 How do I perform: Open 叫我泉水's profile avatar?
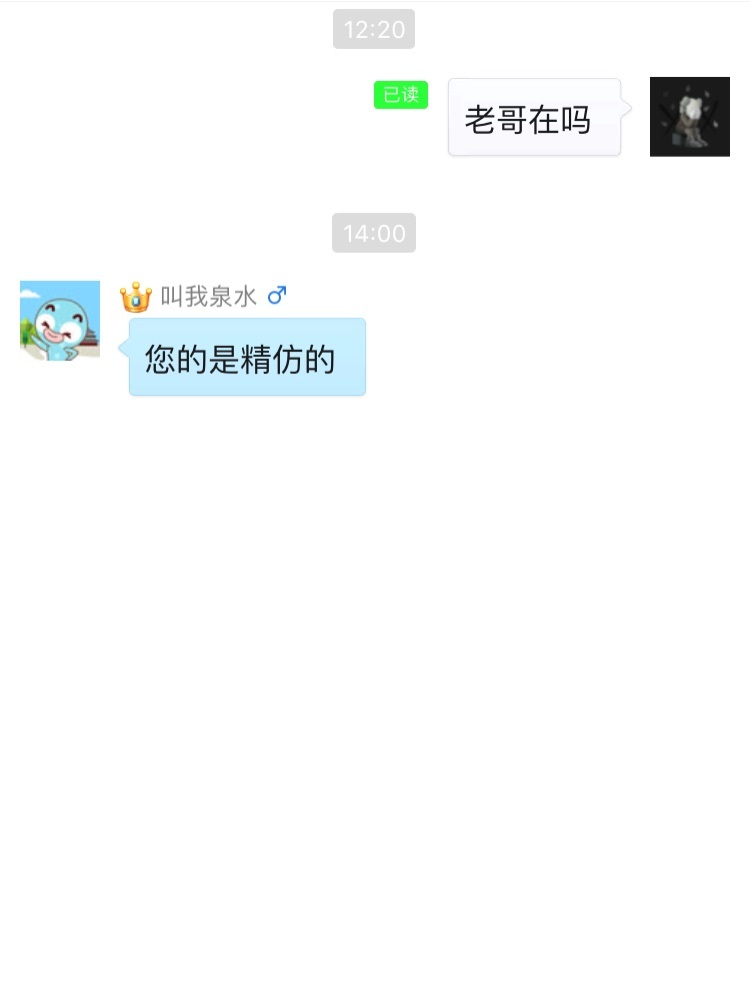pyautogui.click(x=60, y=320)
